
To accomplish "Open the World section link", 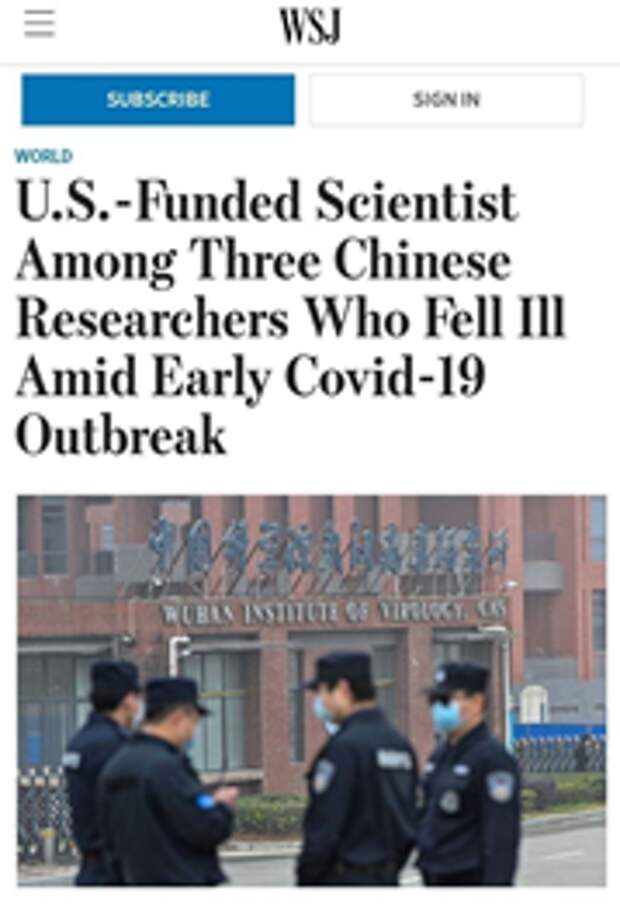I will coord(43,157).
